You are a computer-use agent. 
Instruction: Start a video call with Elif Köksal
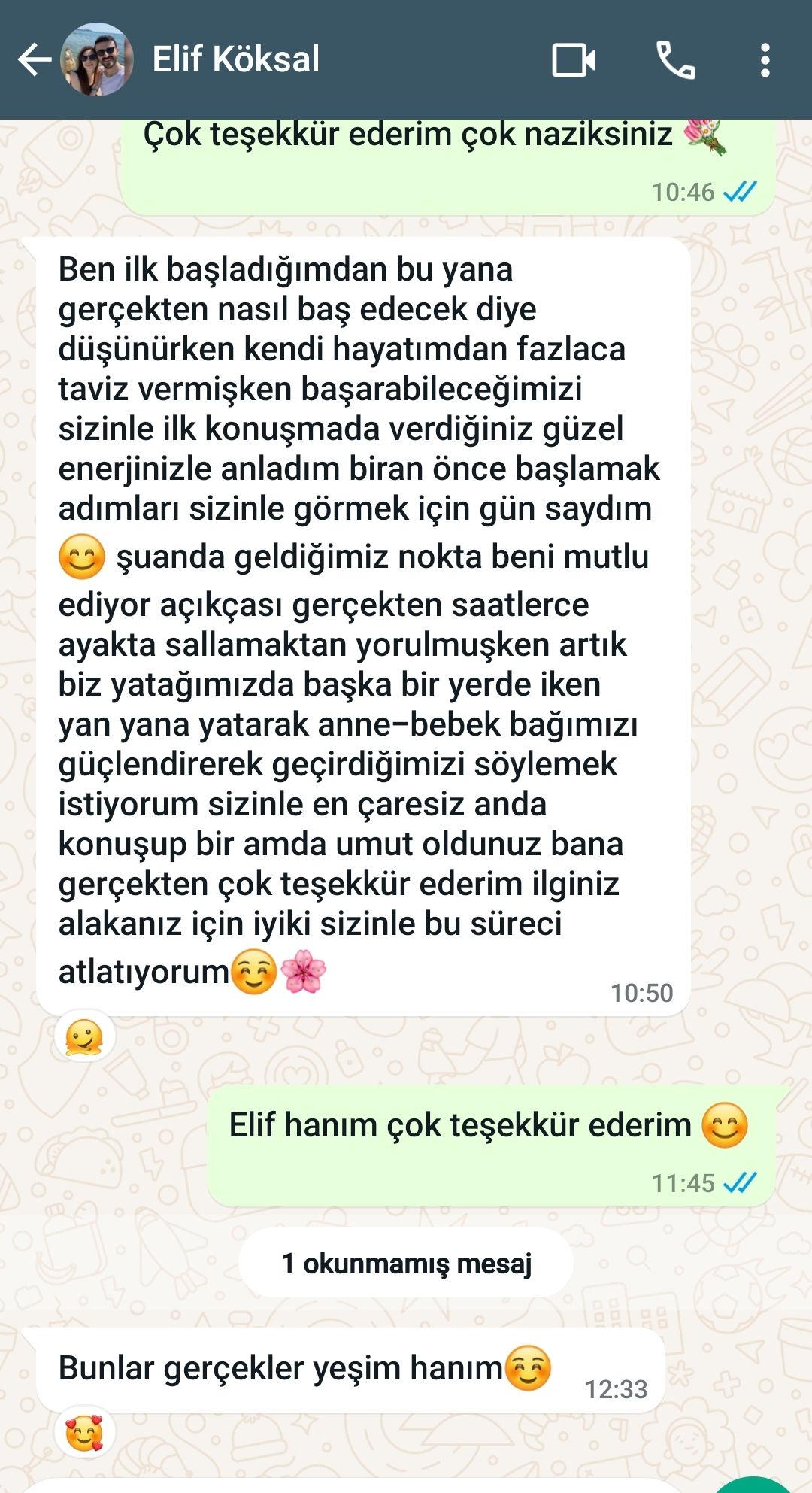pos(574,60)
